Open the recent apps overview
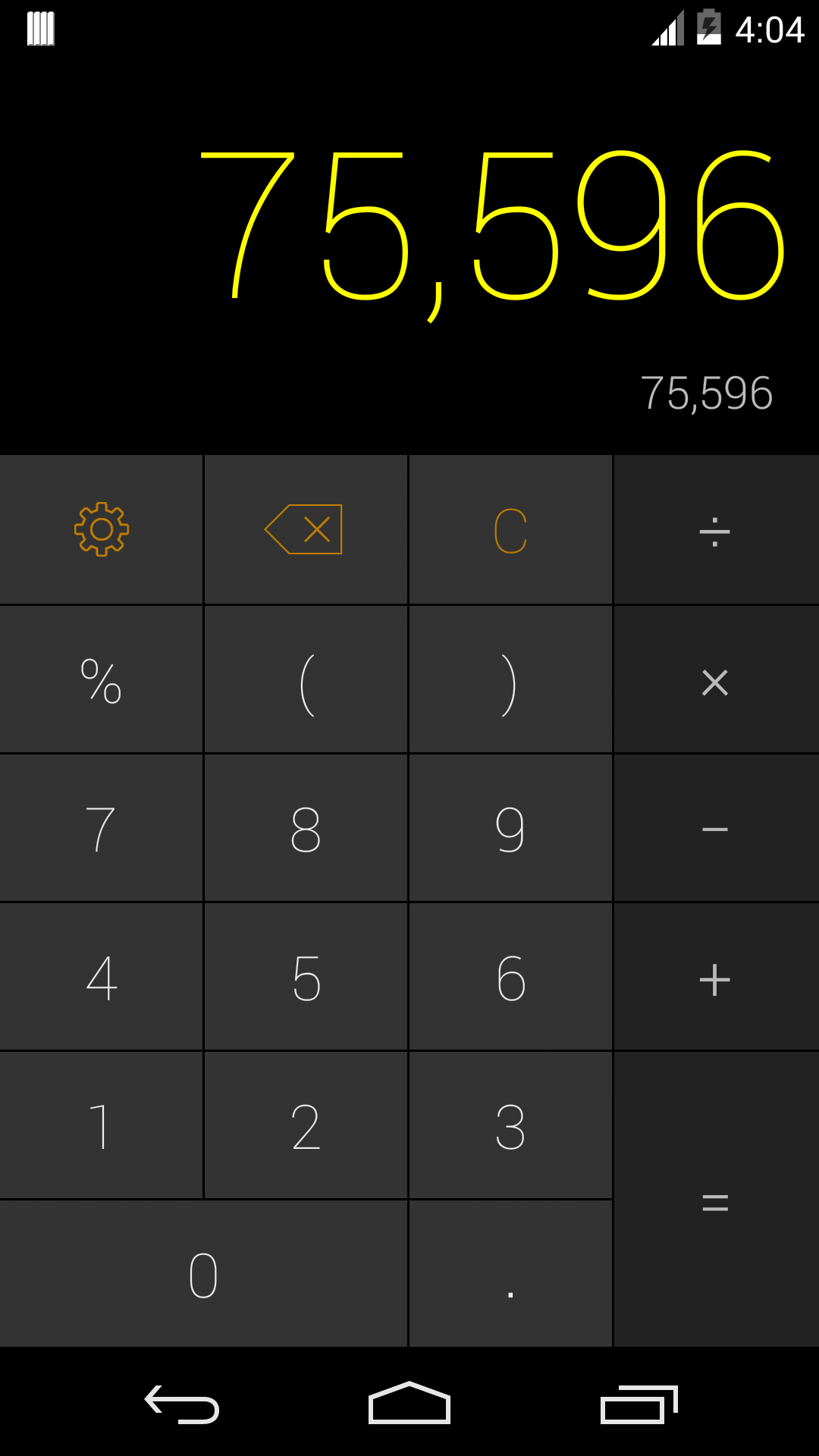 click(x=639, y=1404)
